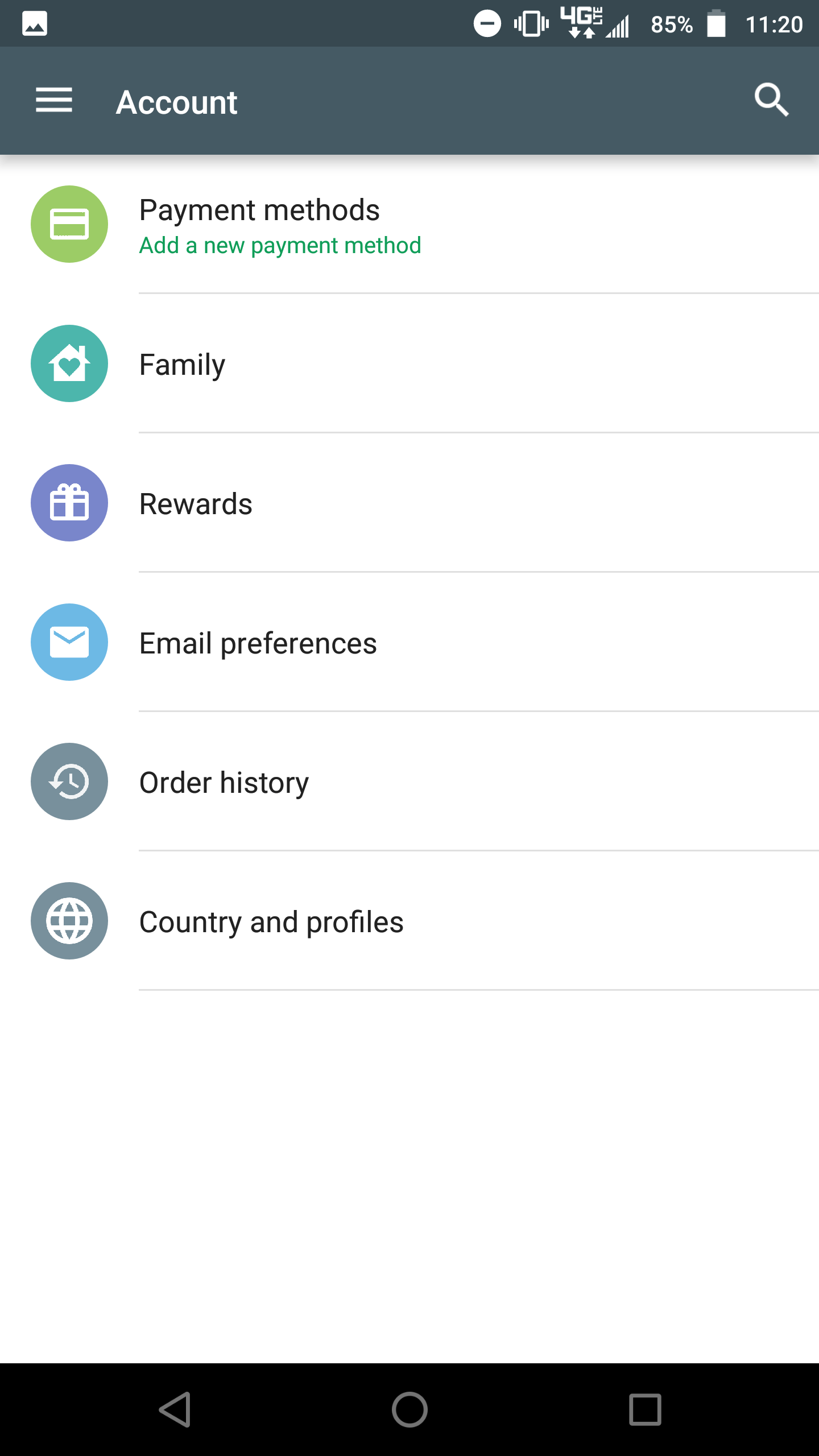
Task: Select the Country and profiles globe icon
Action: [69, 921]
